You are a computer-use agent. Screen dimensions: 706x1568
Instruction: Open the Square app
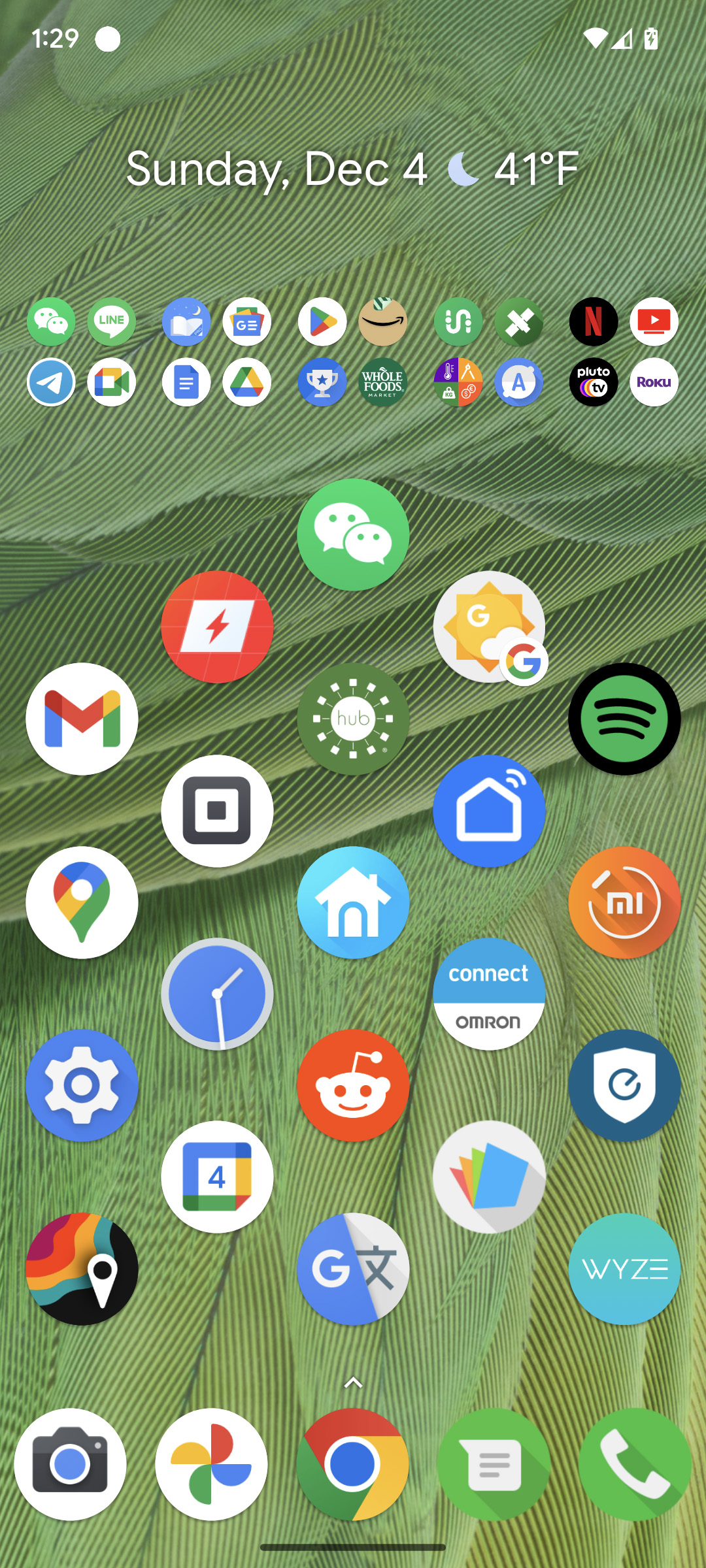pyautogui.click(x=217, y=811)
